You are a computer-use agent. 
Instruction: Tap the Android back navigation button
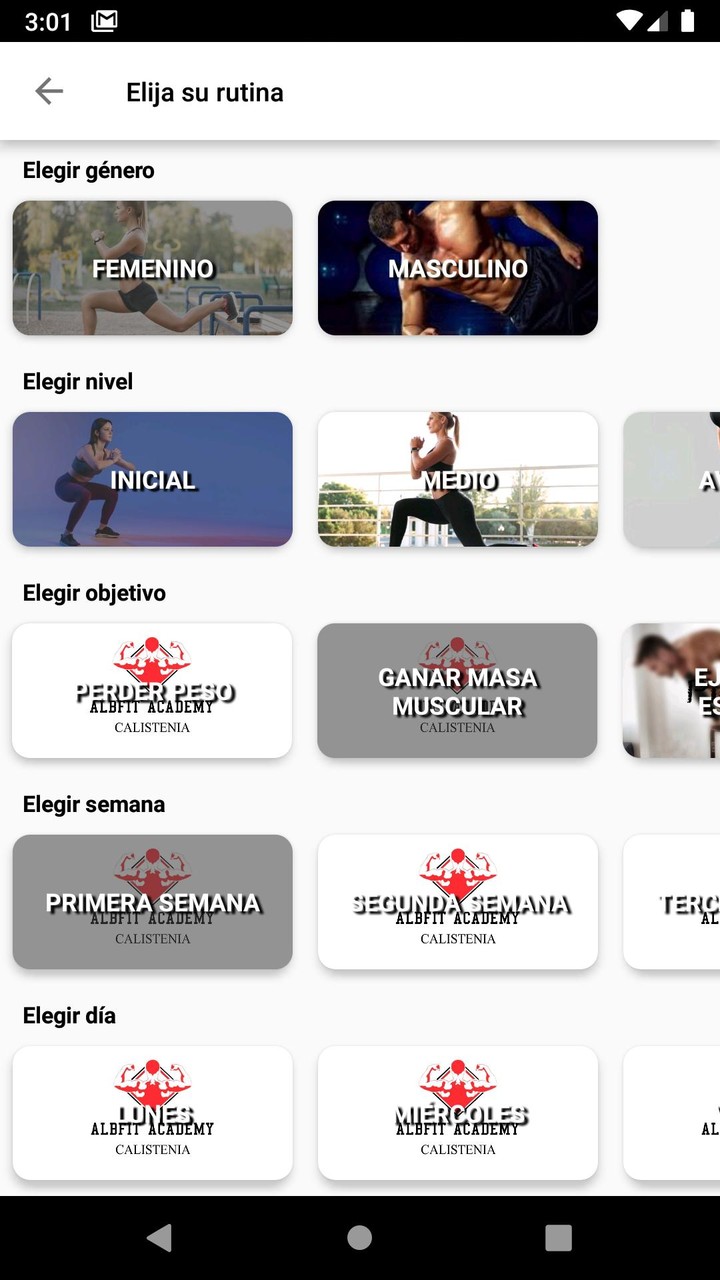coord(160,1237)
